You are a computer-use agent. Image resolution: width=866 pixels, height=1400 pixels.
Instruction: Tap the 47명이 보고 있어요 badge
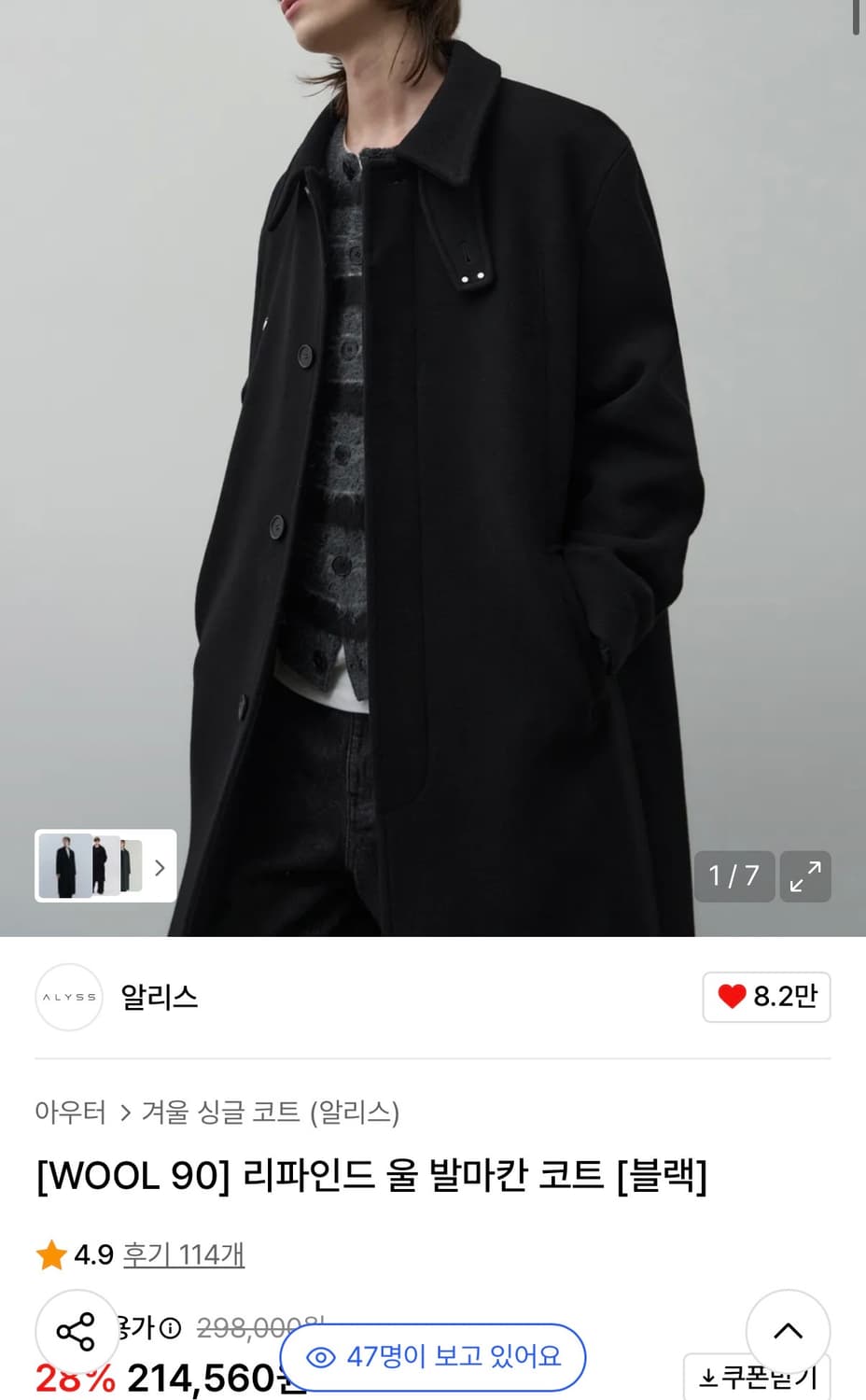(436, 1359)
